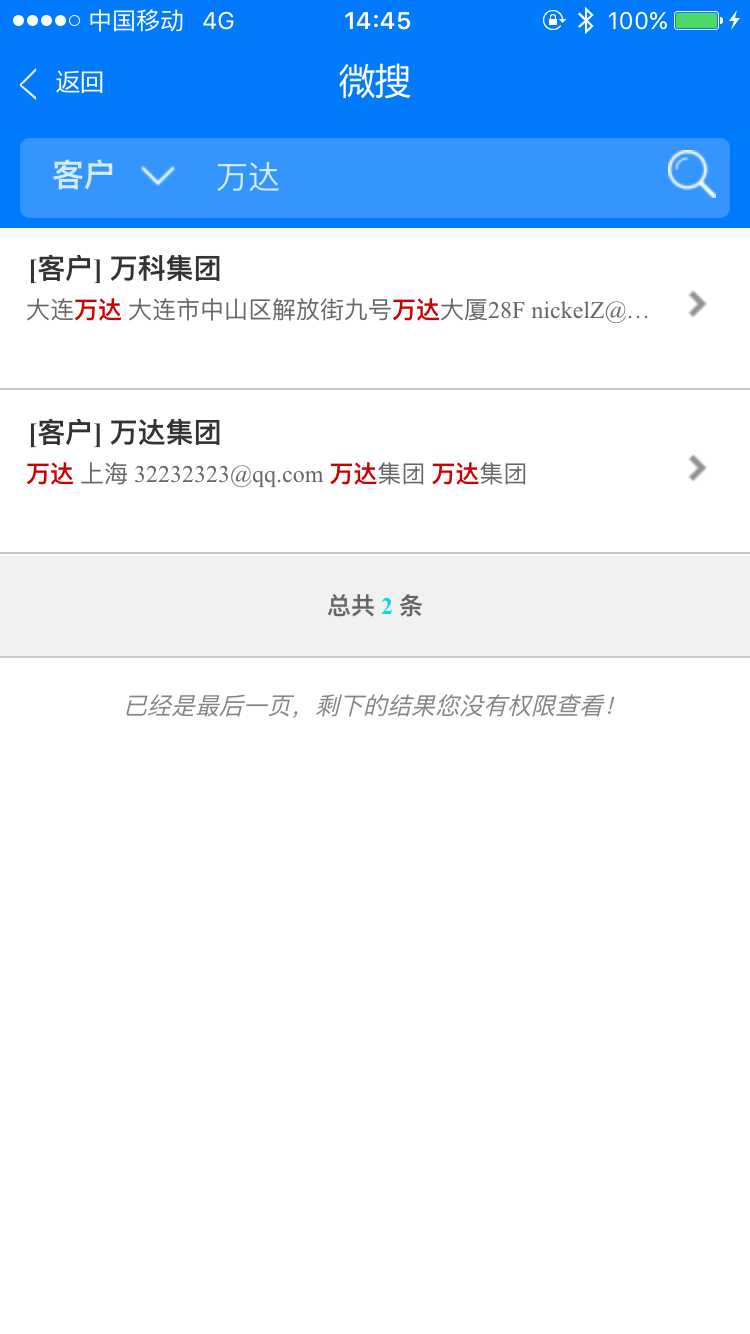Run search with the magnifier icon
This screenshot has height=1334, width=750.
coord(692,175)
